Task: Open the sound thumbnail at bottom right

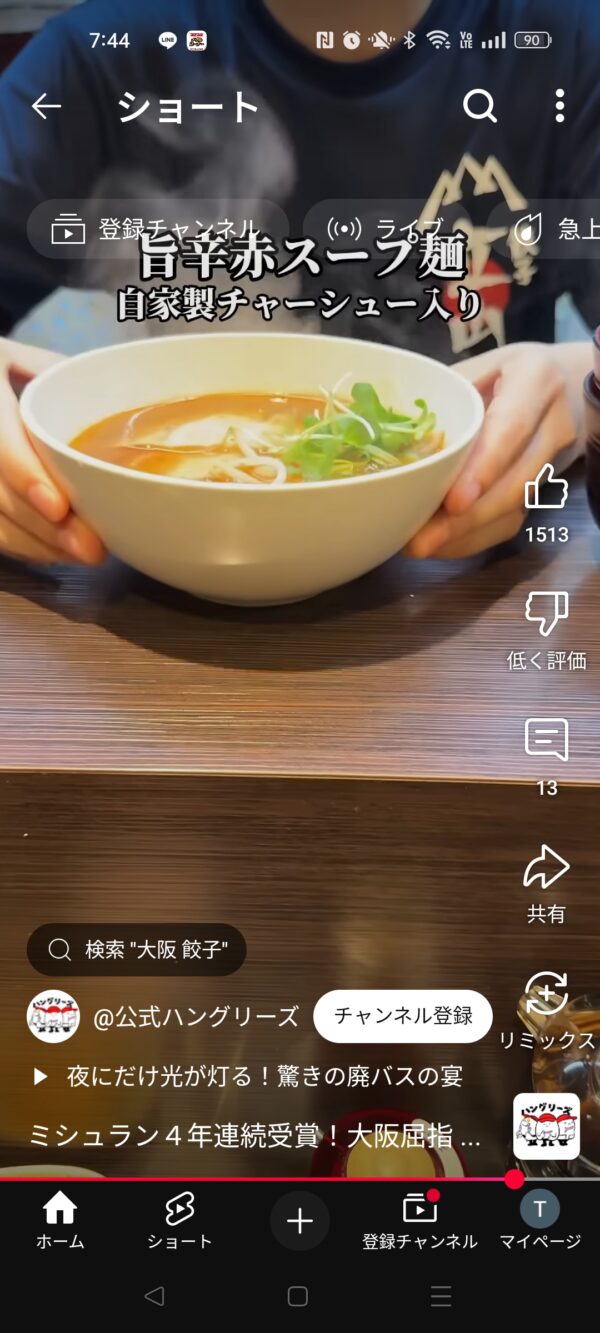Action: click(x=546, y=1126)
